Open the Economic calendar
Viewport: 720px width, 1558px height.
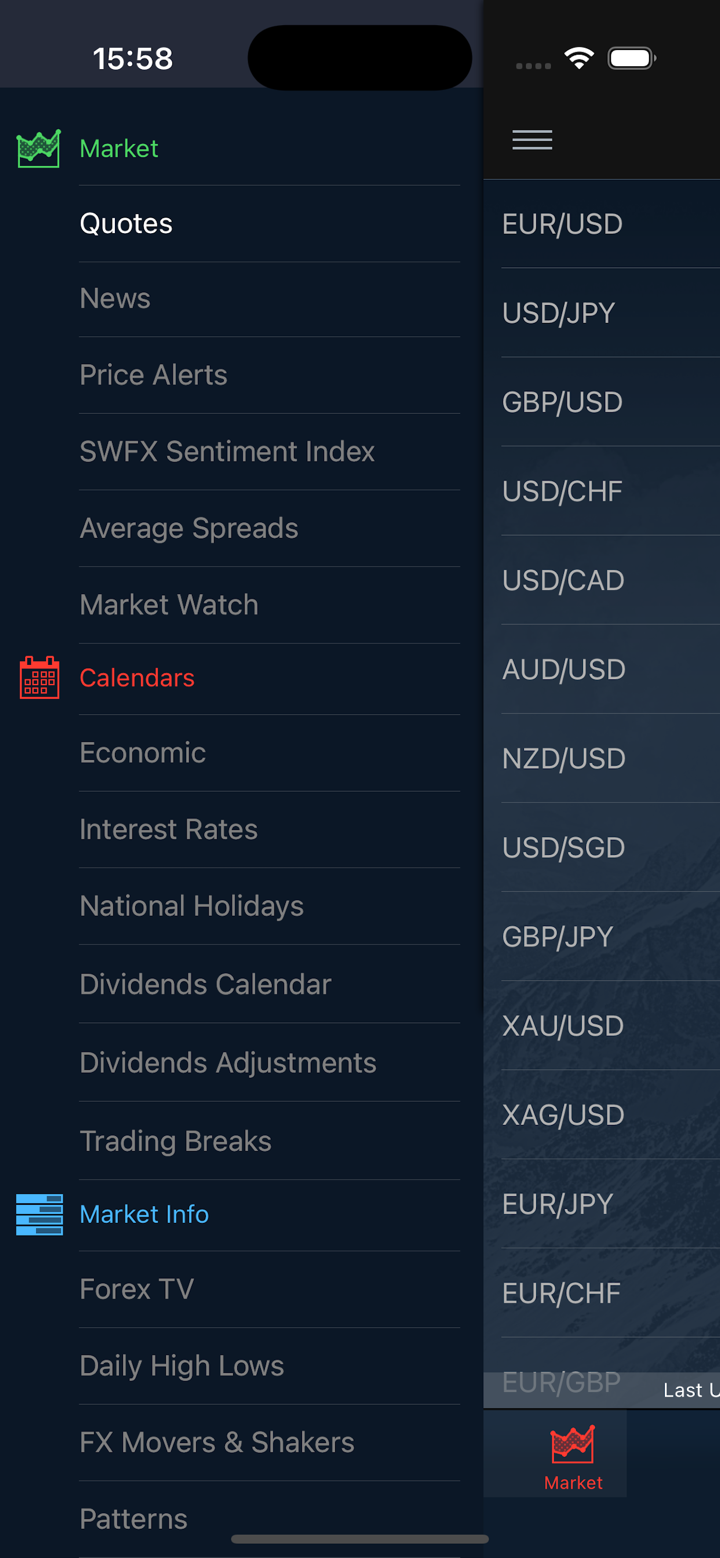tap(143, 753)
